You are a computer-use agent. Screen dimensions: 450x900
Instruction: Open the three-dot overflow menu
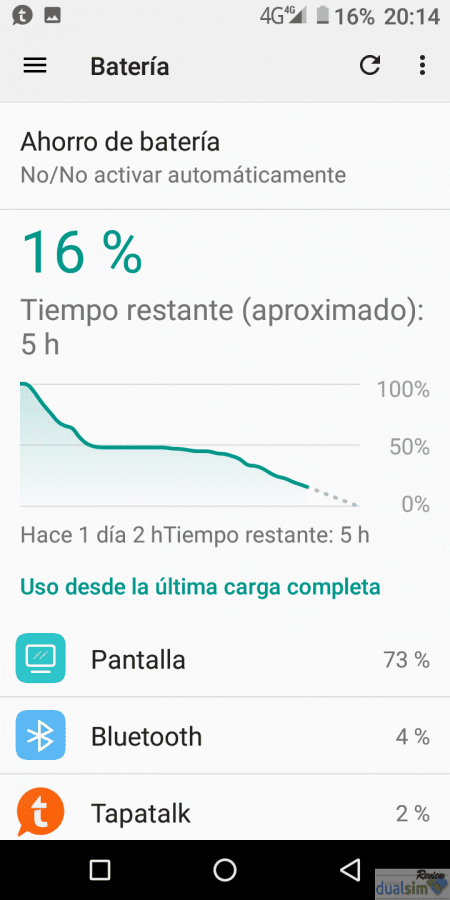tap(422, 66)
